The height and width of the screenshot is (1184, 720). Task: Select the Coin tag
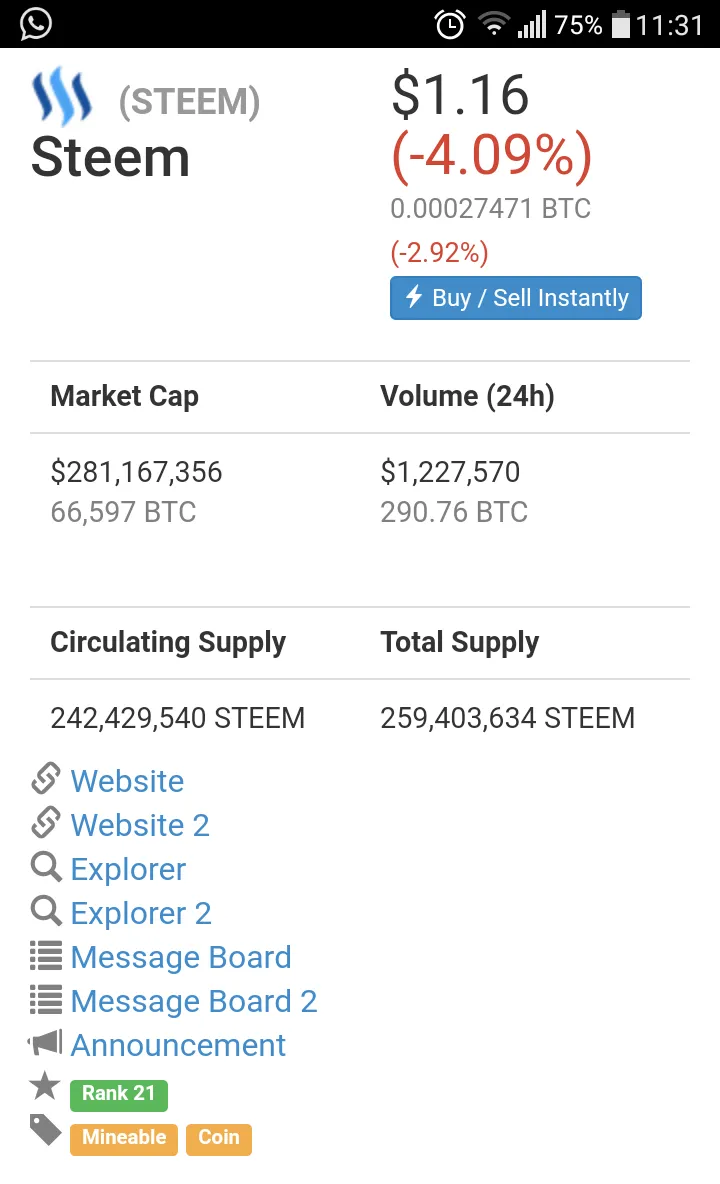tap(219, 1139)
